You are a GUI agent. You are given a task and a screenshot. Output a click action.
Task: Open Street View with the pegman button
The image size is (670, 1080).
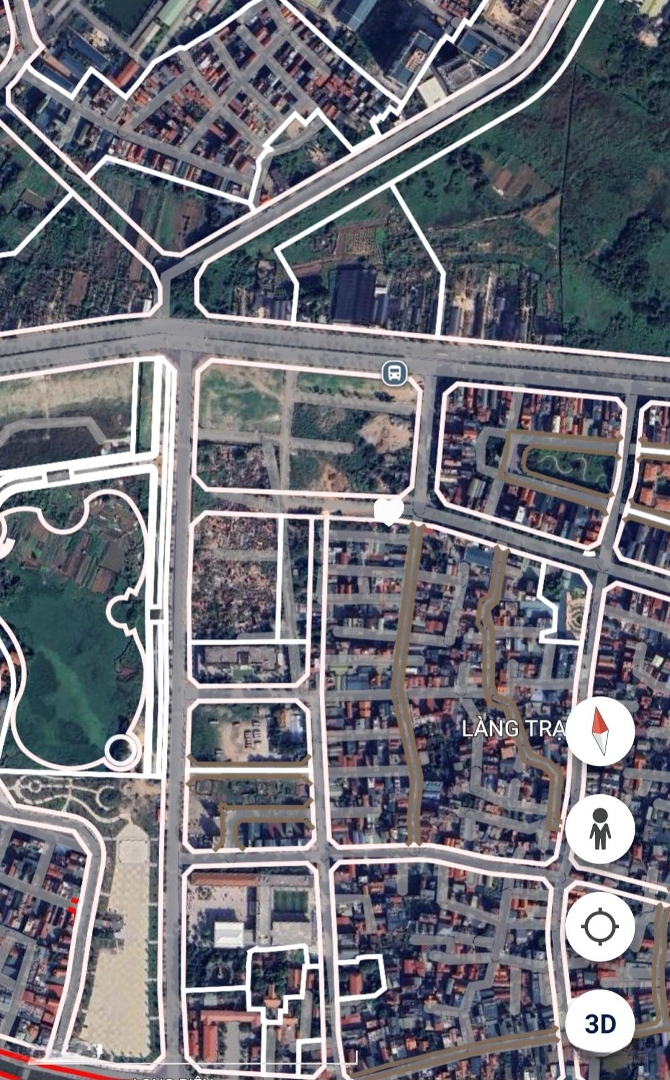(x=600, y=829)
